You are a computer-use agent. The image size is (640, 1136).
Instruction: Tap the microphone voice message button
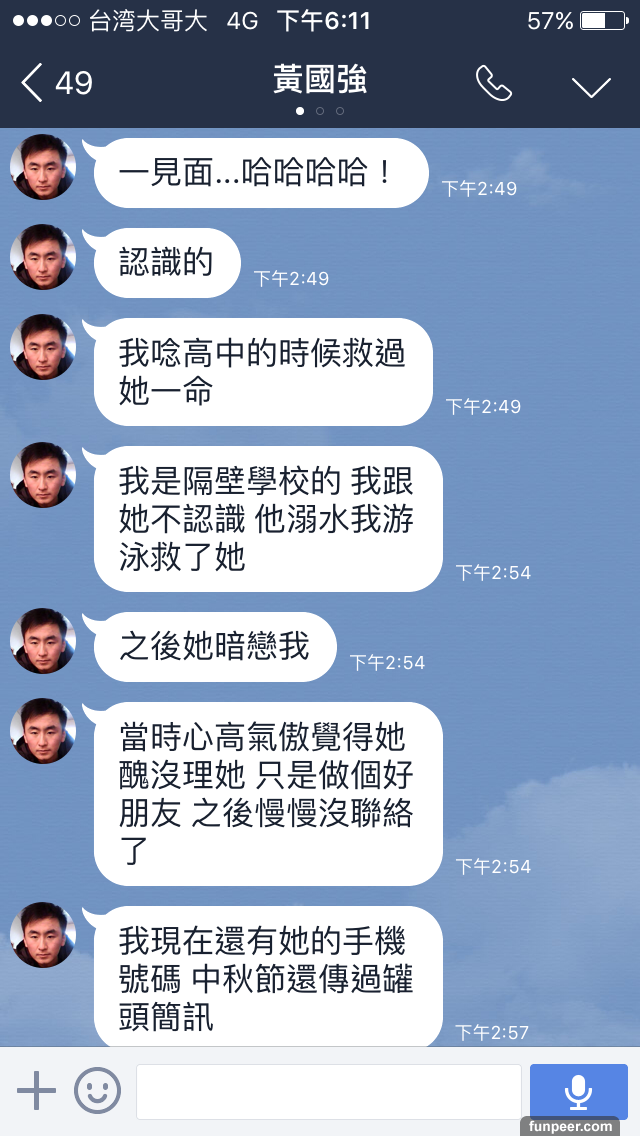tap(578, 1091)
